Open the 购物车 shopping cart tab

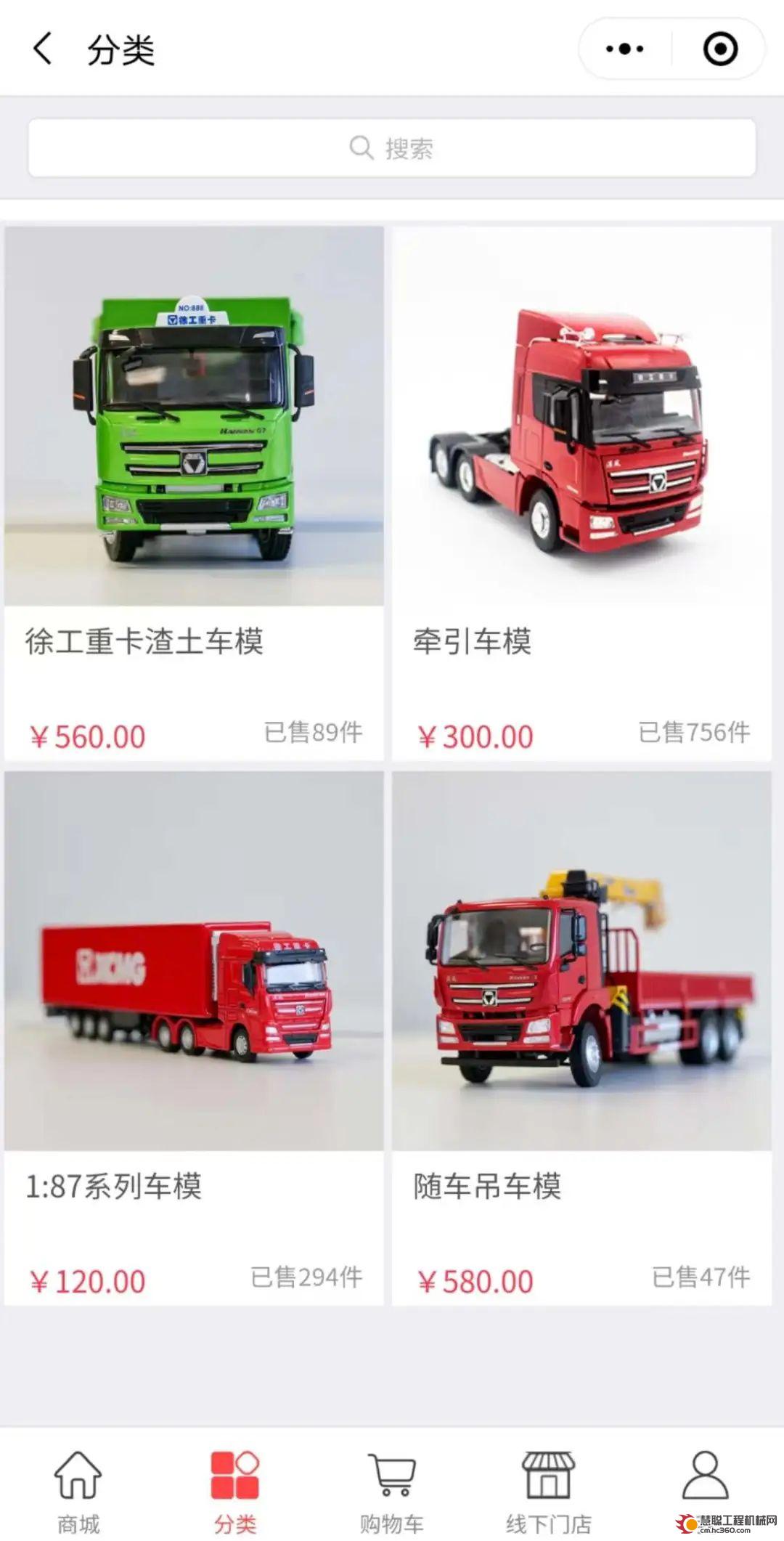[392, 1492]
